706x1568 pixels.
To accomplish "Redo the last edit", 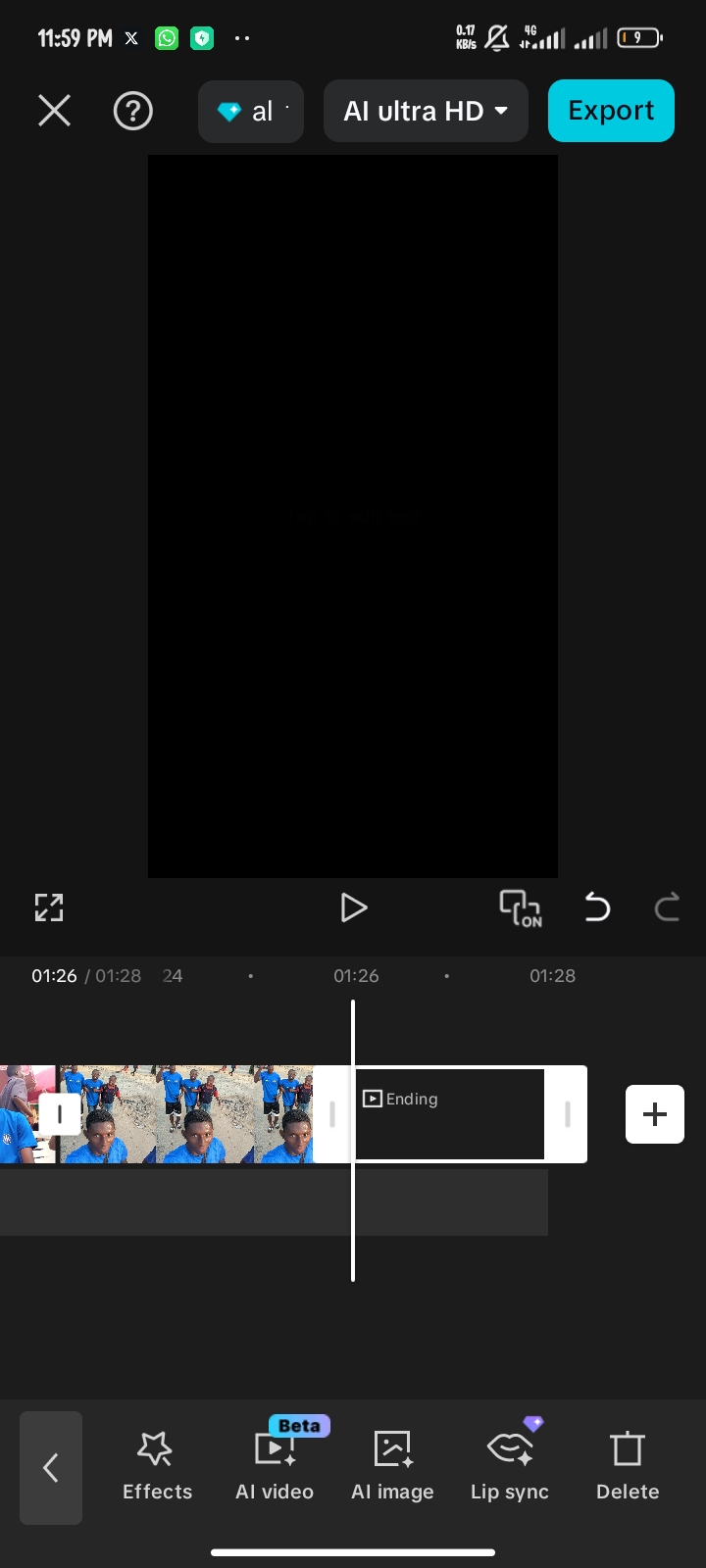I will click(x=668, y=907).
